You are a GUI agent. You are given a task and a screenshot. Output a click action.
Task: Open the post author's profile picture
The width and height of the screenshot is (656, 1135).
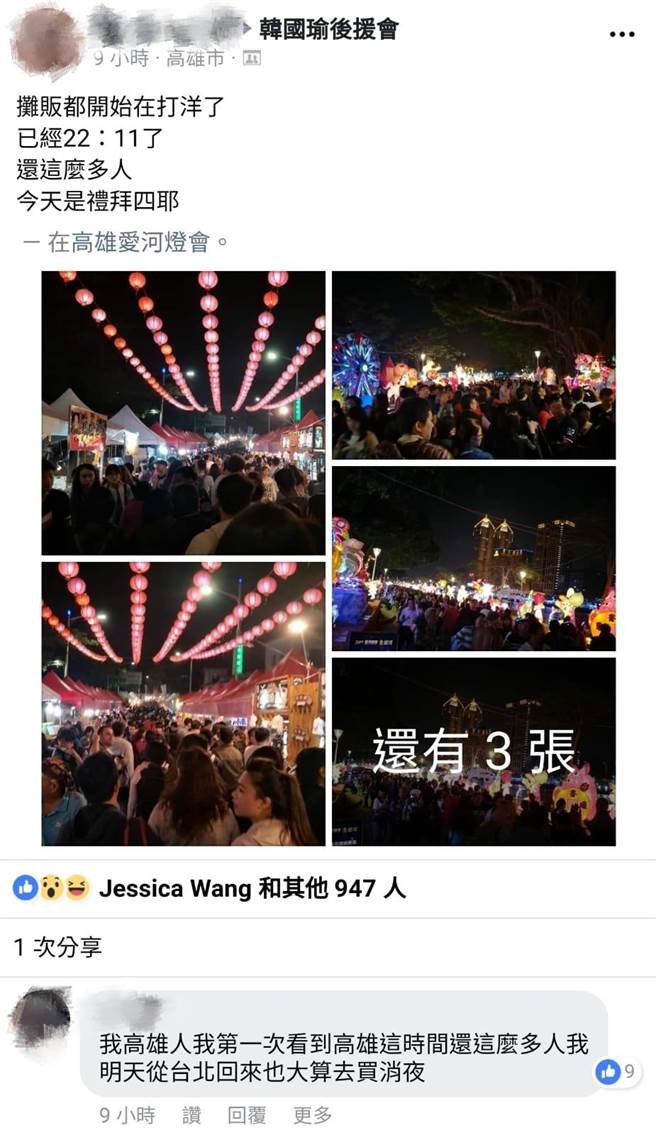[47, 40]
